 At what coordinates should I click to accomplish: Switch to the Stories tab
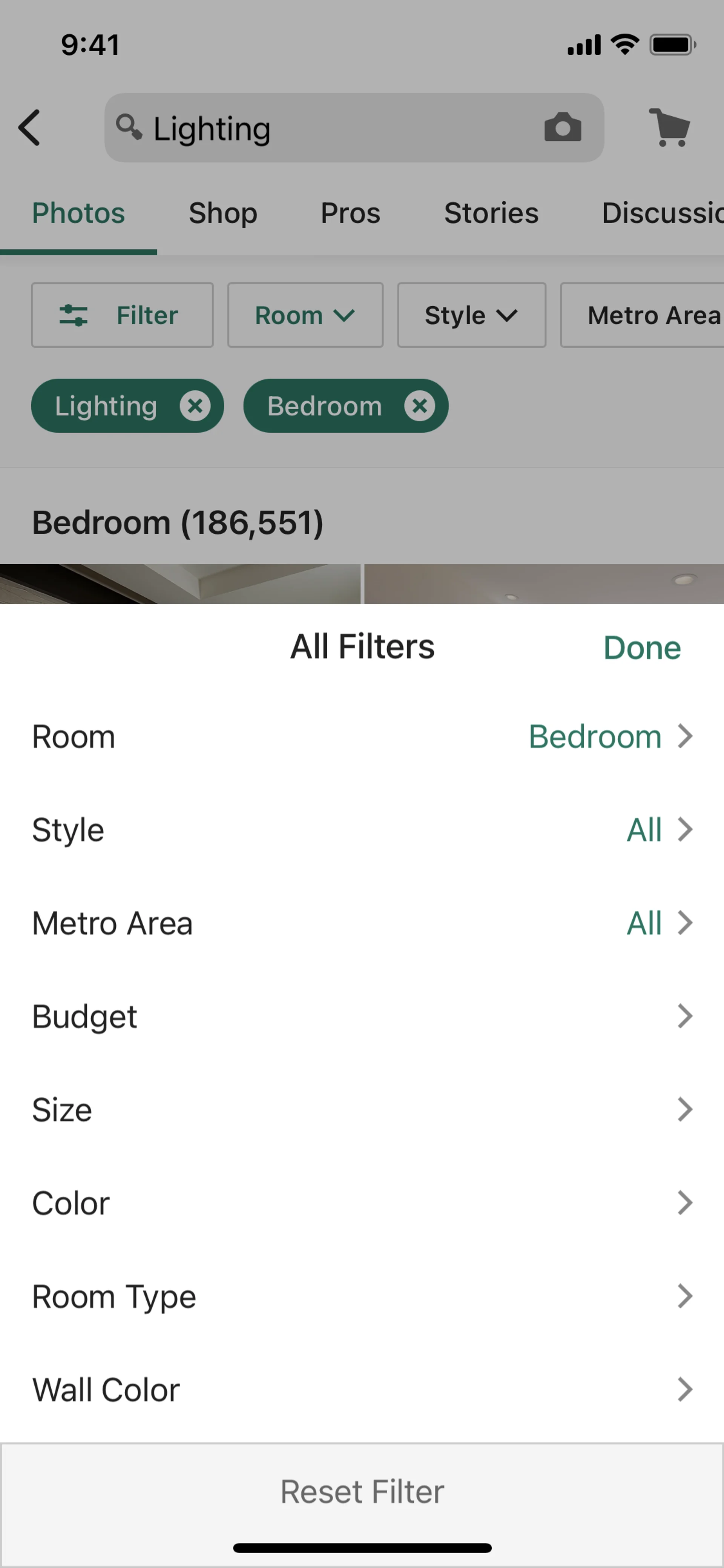tap(491, 213)
